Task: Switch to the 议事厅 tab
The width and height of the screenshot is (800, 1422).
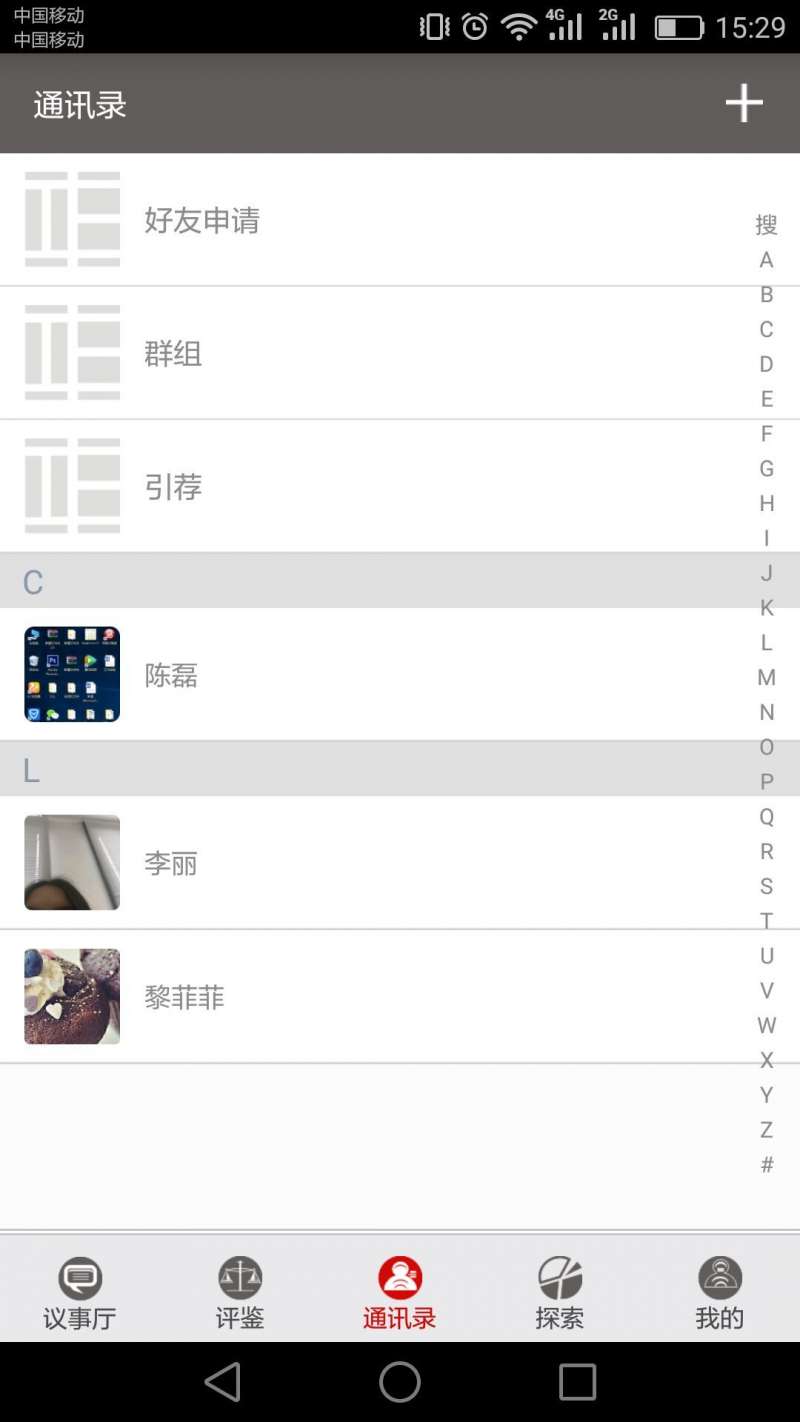Action: click(x=80, y=1292)
